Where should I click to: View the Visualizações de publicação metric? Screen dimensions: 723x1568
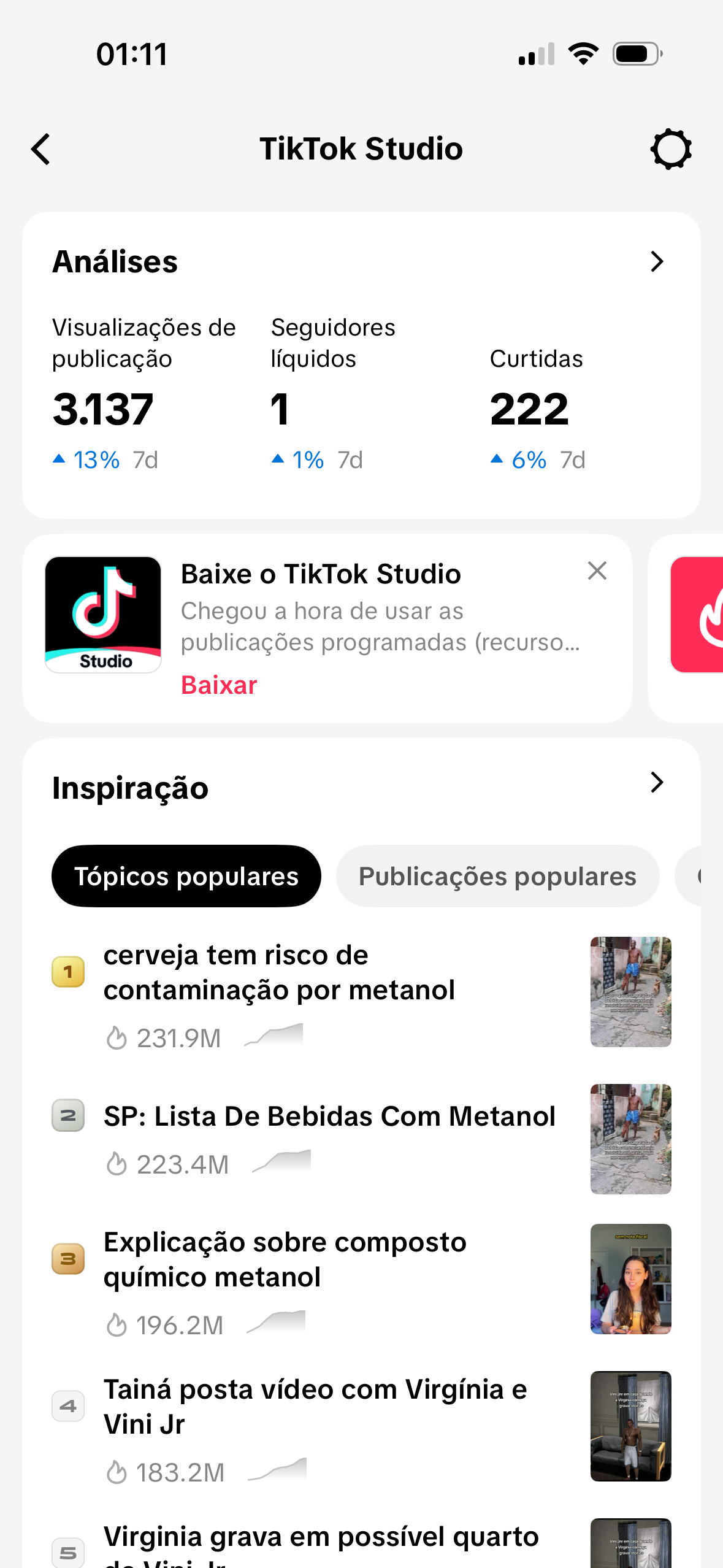tap(143, 393)
